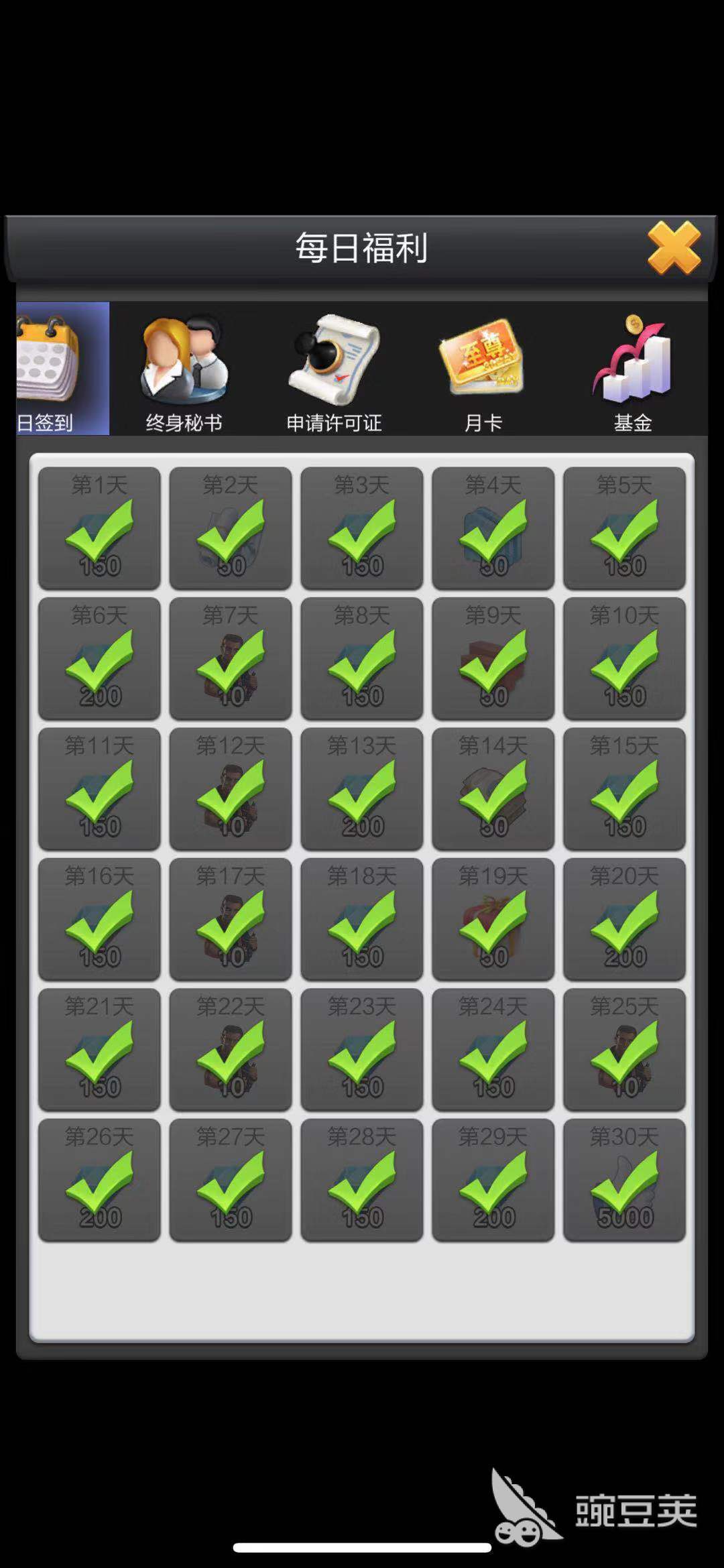Screen dimensions: 724x1568
Task: Close the 每日福利 dialog
Action: (x=673, y=249)
